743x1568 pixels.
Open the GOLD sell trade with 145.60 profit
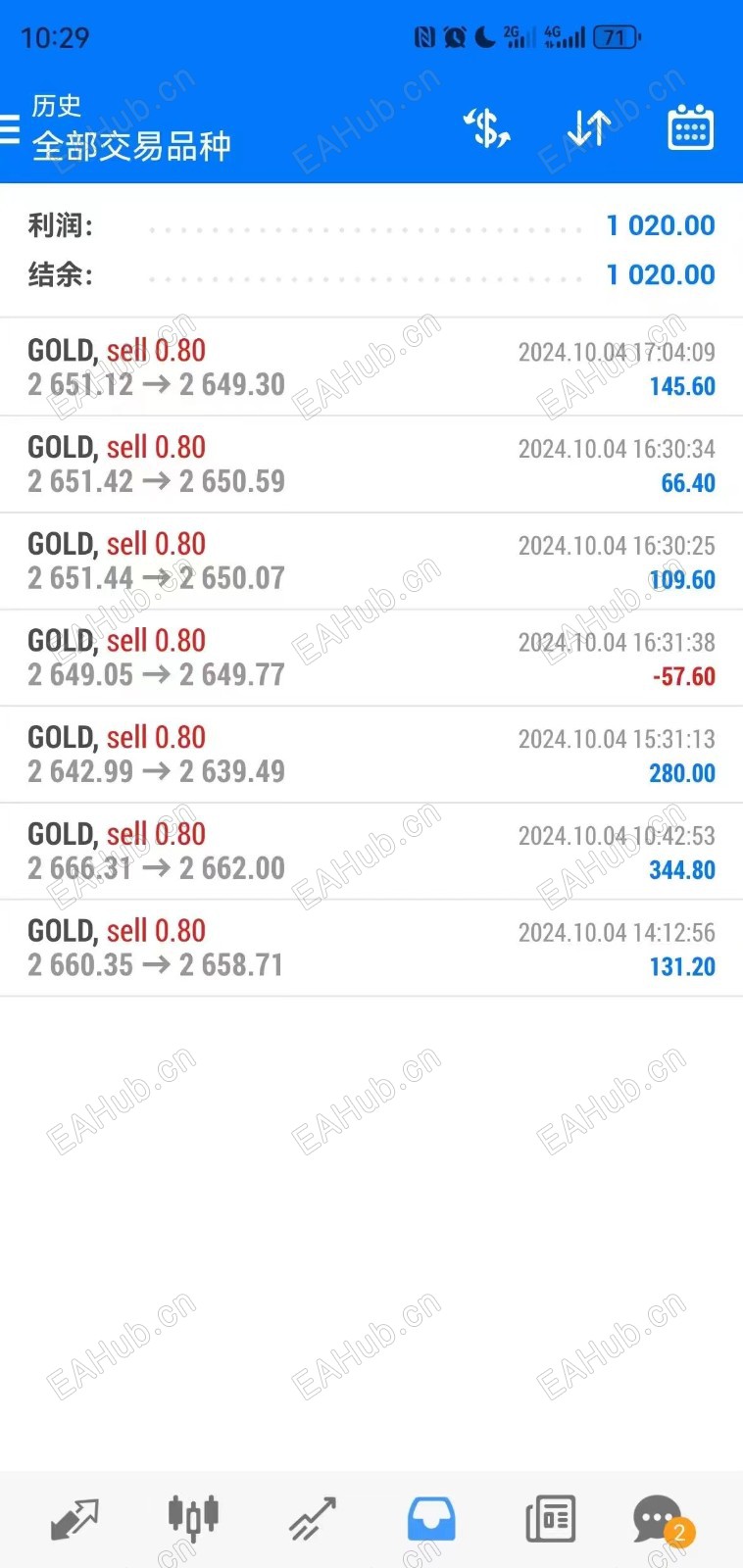coord(371,367)
